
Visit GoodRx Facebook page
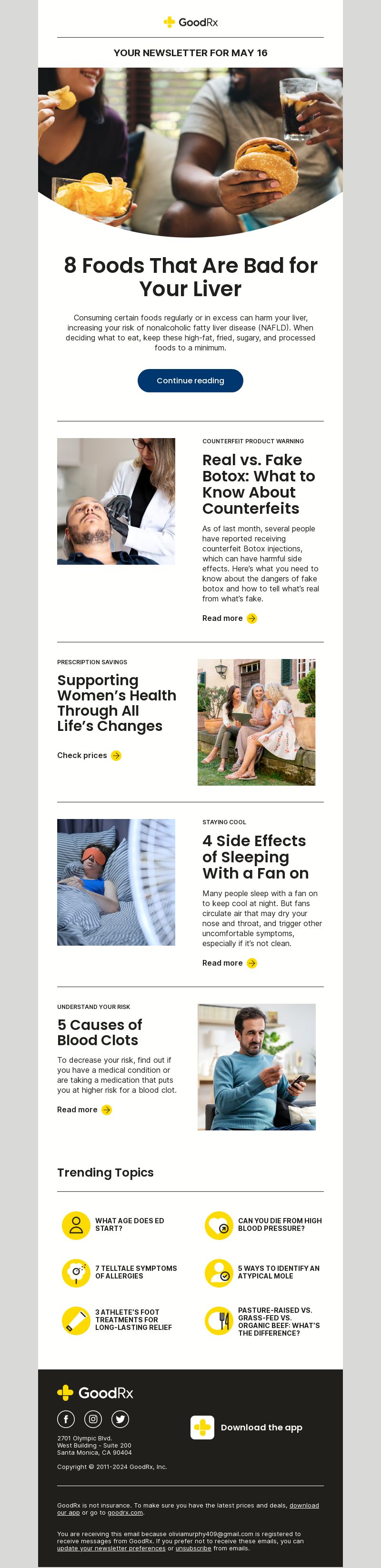(x=66, y=1419)
